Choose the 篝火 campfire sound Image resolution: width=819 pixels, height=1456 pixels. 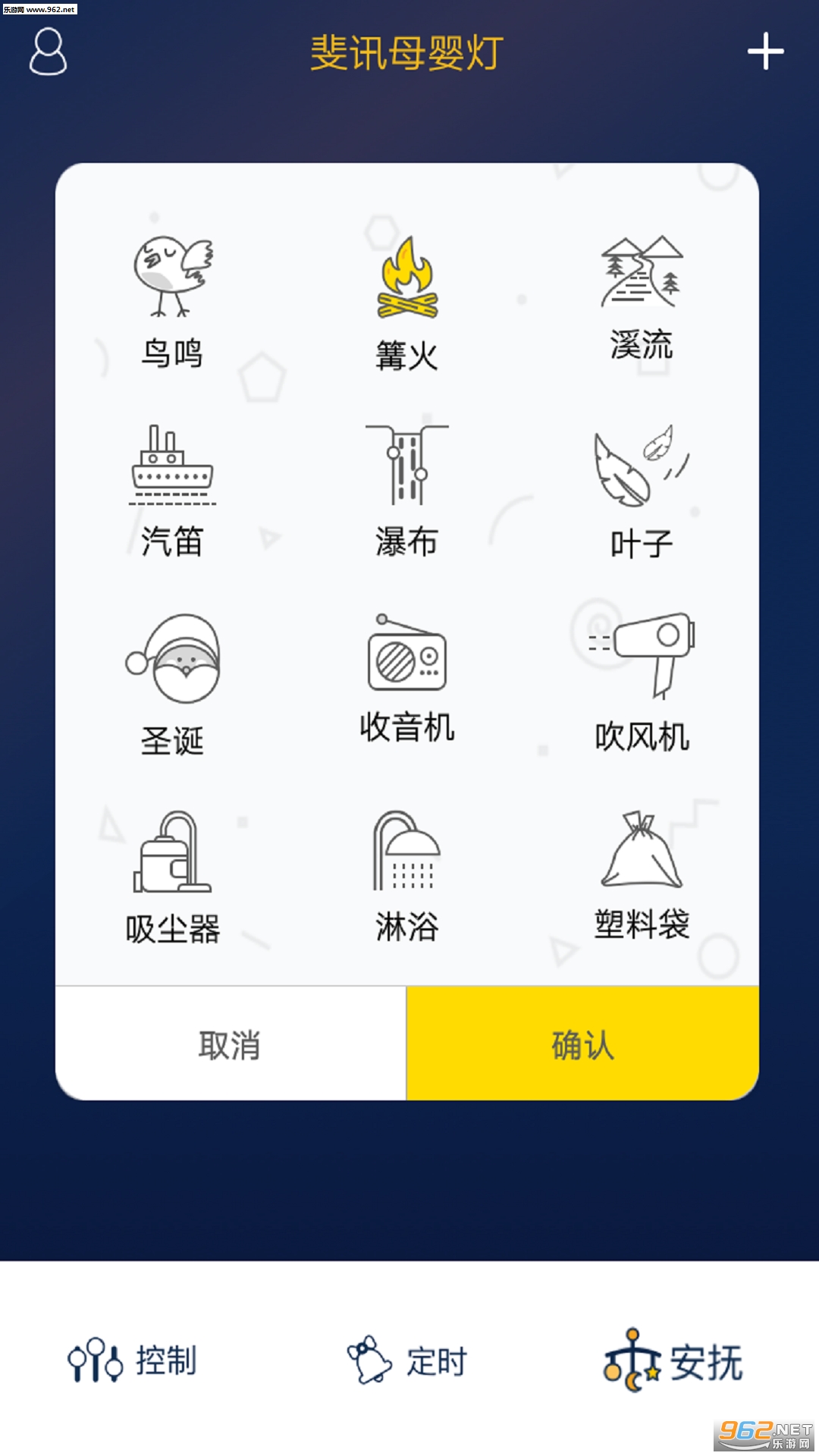[407, 302]
